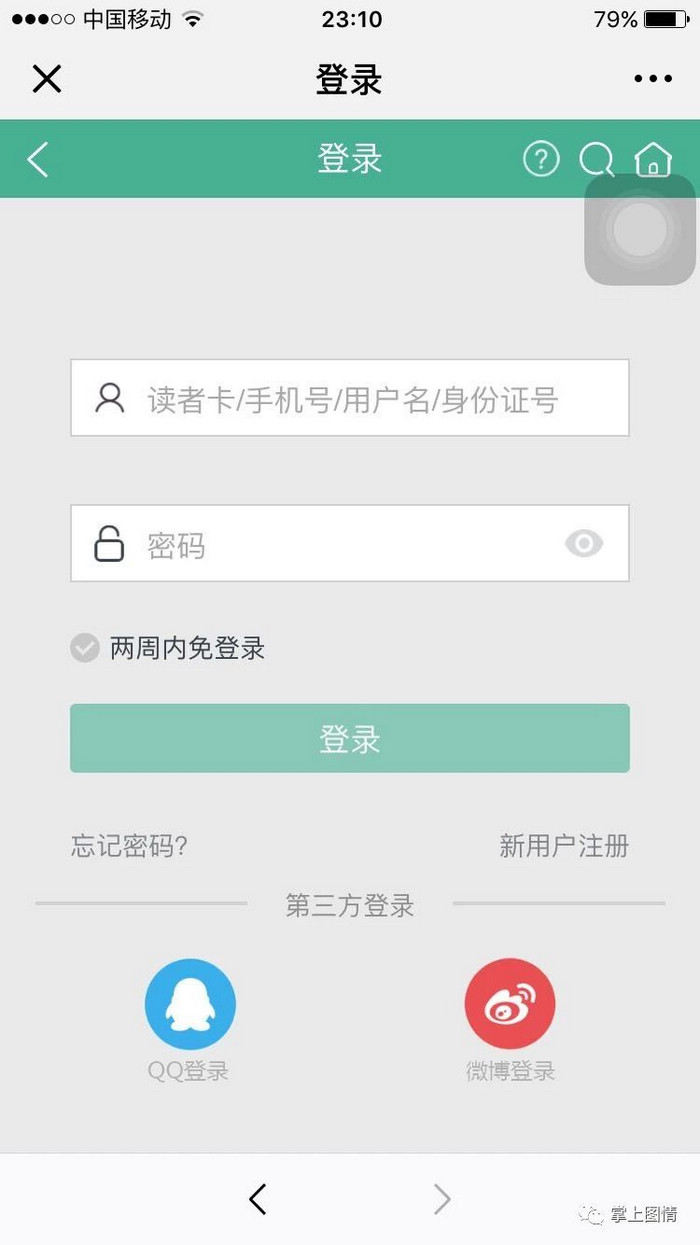Image resolution: width=700 pixels, height=1245 pixels.
Task: Tap the green 登录 button
Action: point(350,738)
